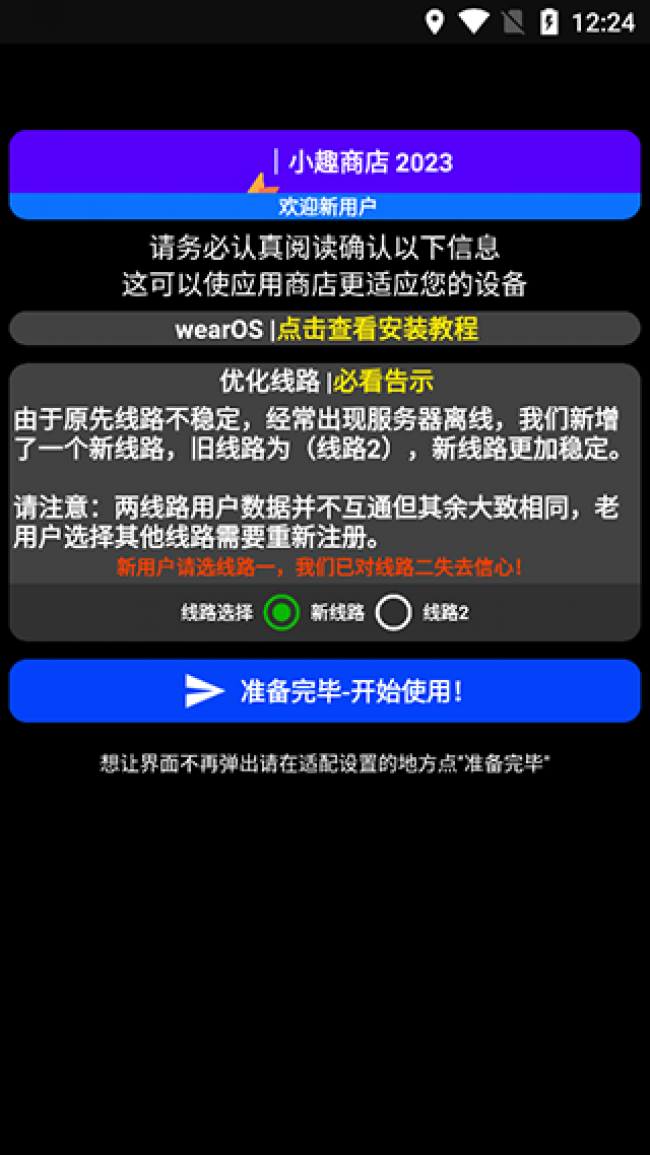This screenshot has width=650, height=1155.
Task: Select the 新线路 radio option
Action: click(282, 613)
